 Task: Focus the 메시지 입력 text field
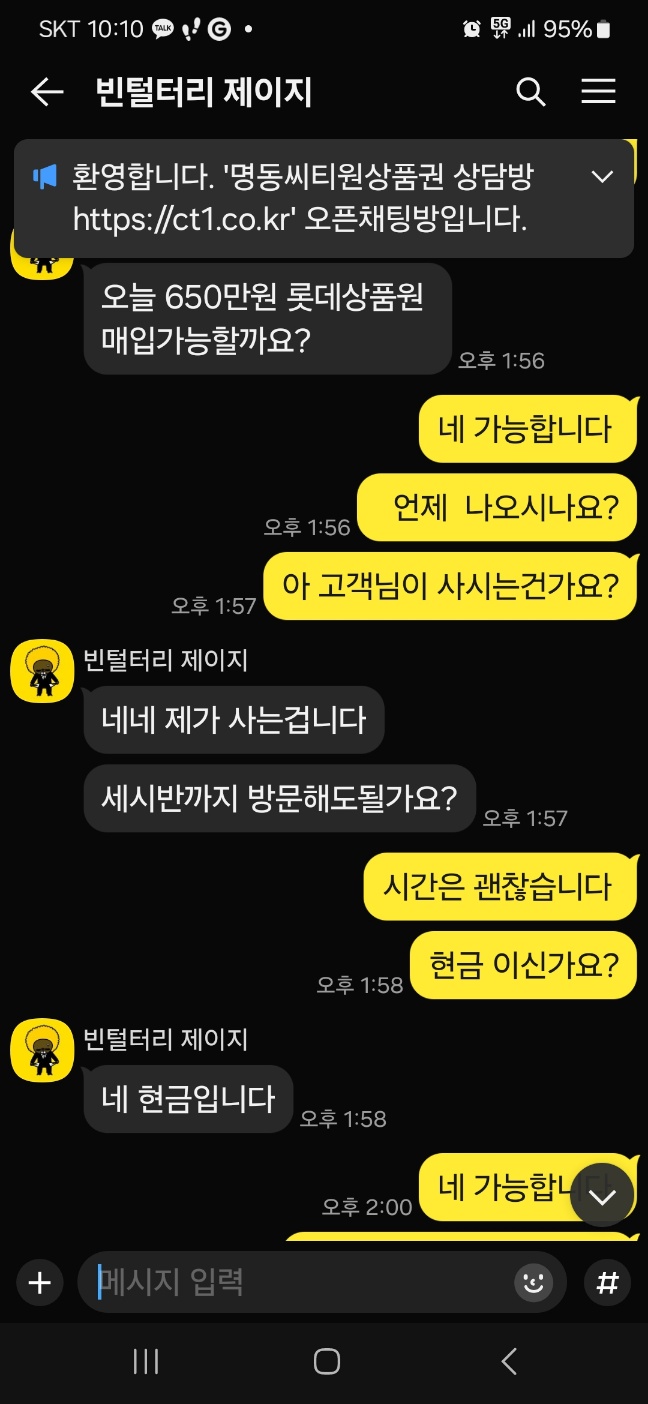(300, 1282)
